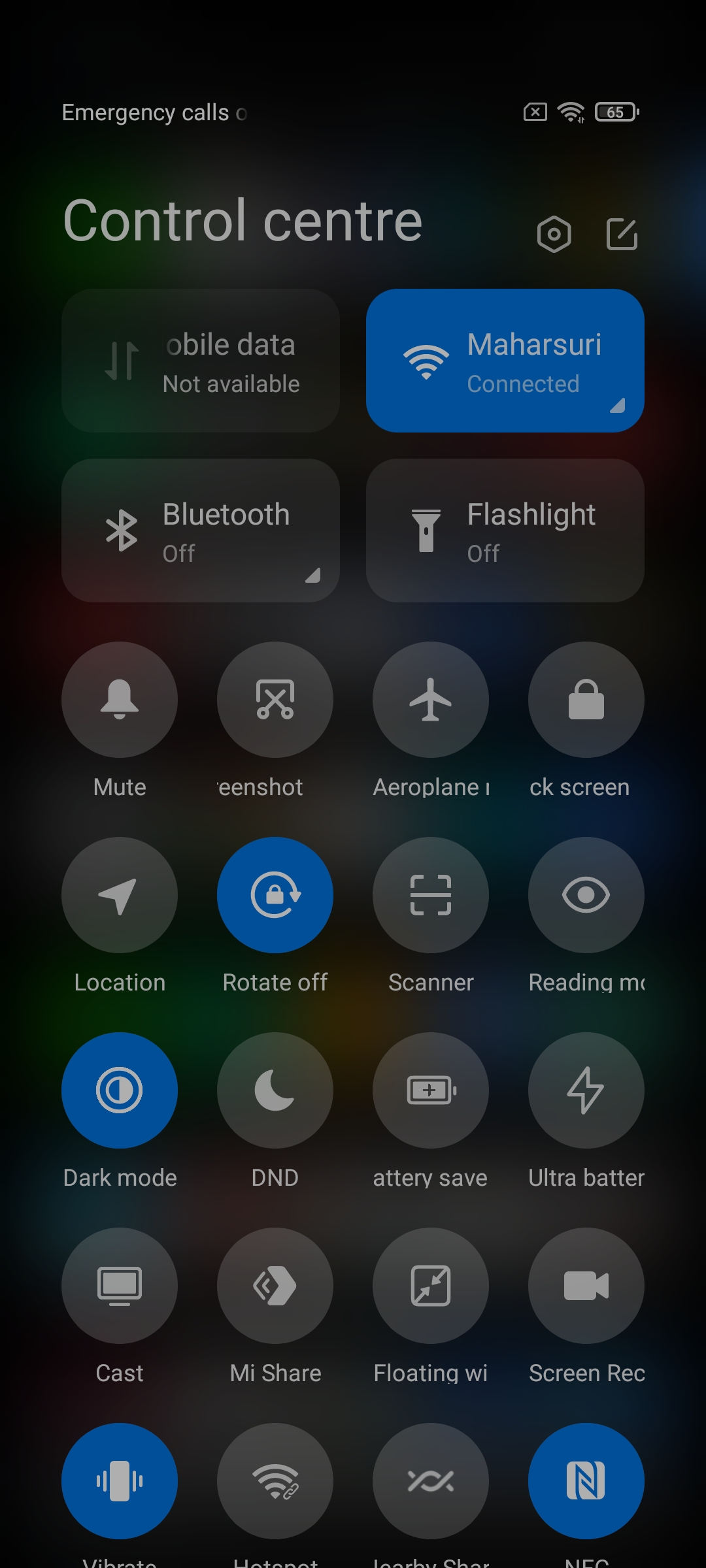Toggle the Rotate off tile

point(275,895)
